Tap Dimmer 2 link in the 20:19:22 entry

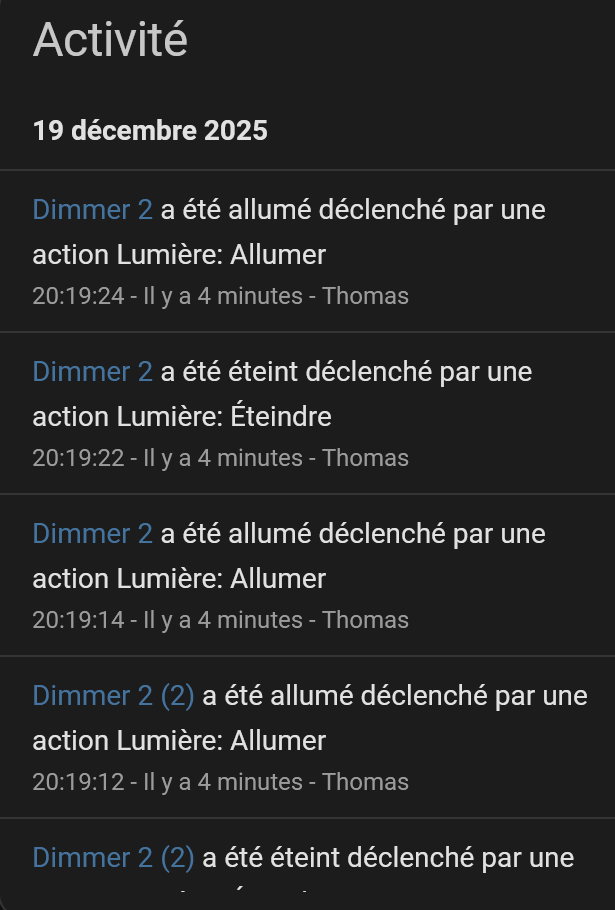92,372
